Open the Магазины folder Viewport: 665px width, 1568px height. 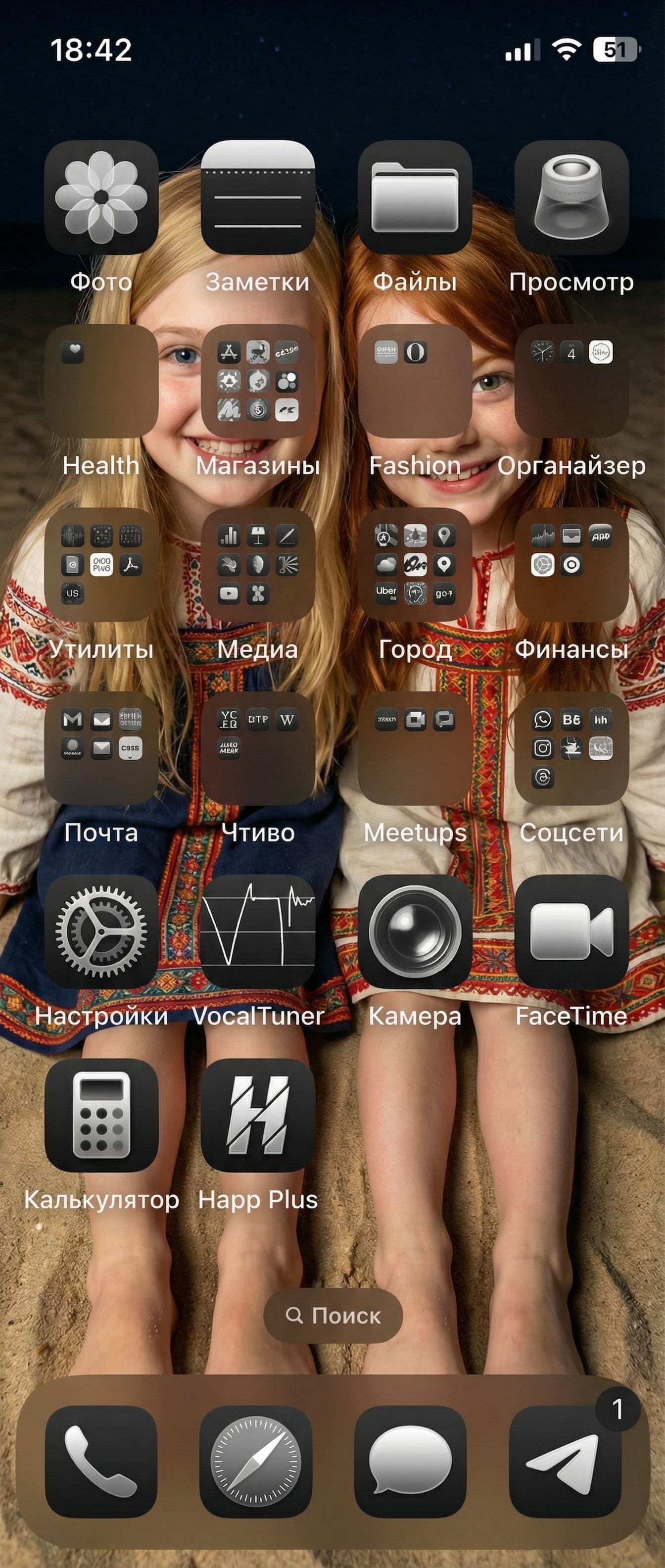258,381
